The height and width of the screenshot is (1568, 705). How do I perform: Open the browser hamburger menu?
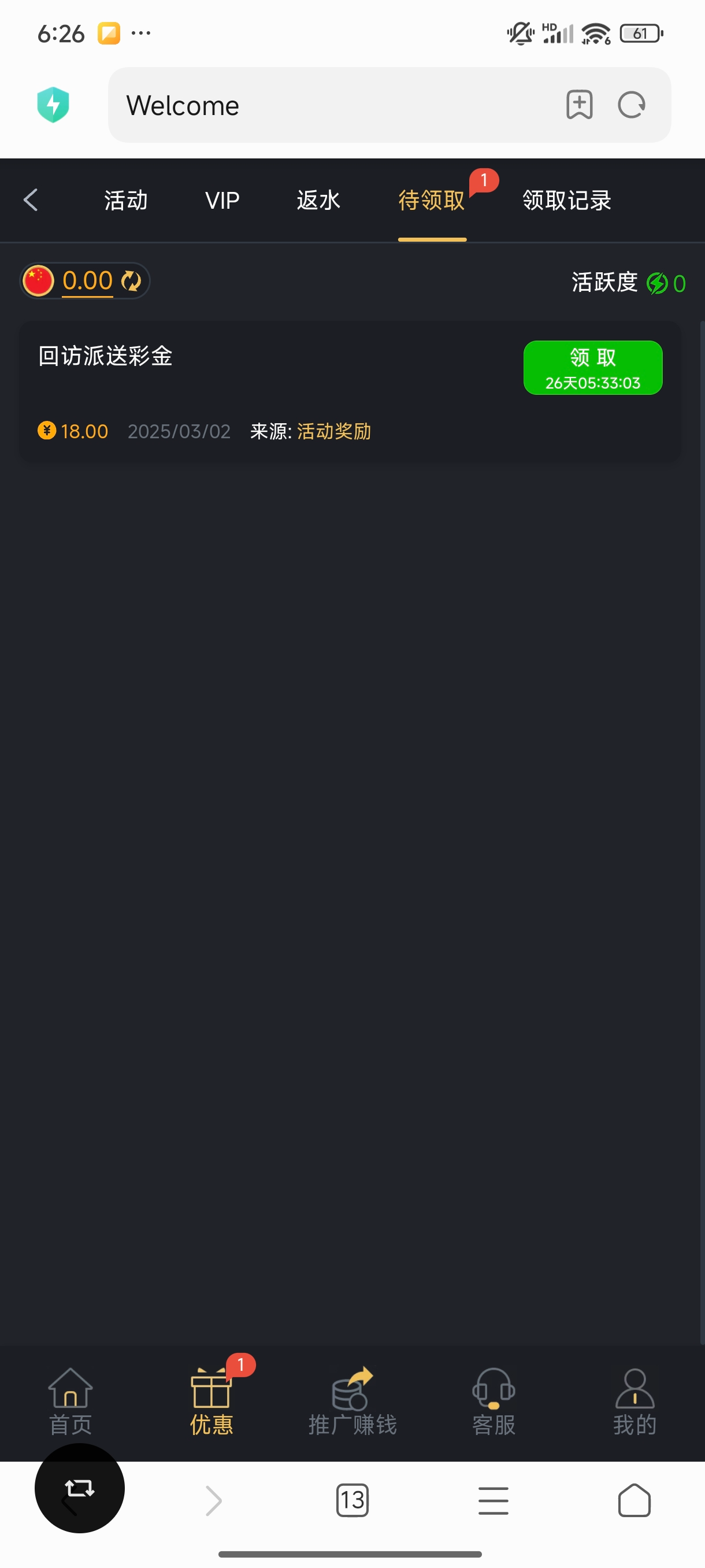tap(493, 1500)
